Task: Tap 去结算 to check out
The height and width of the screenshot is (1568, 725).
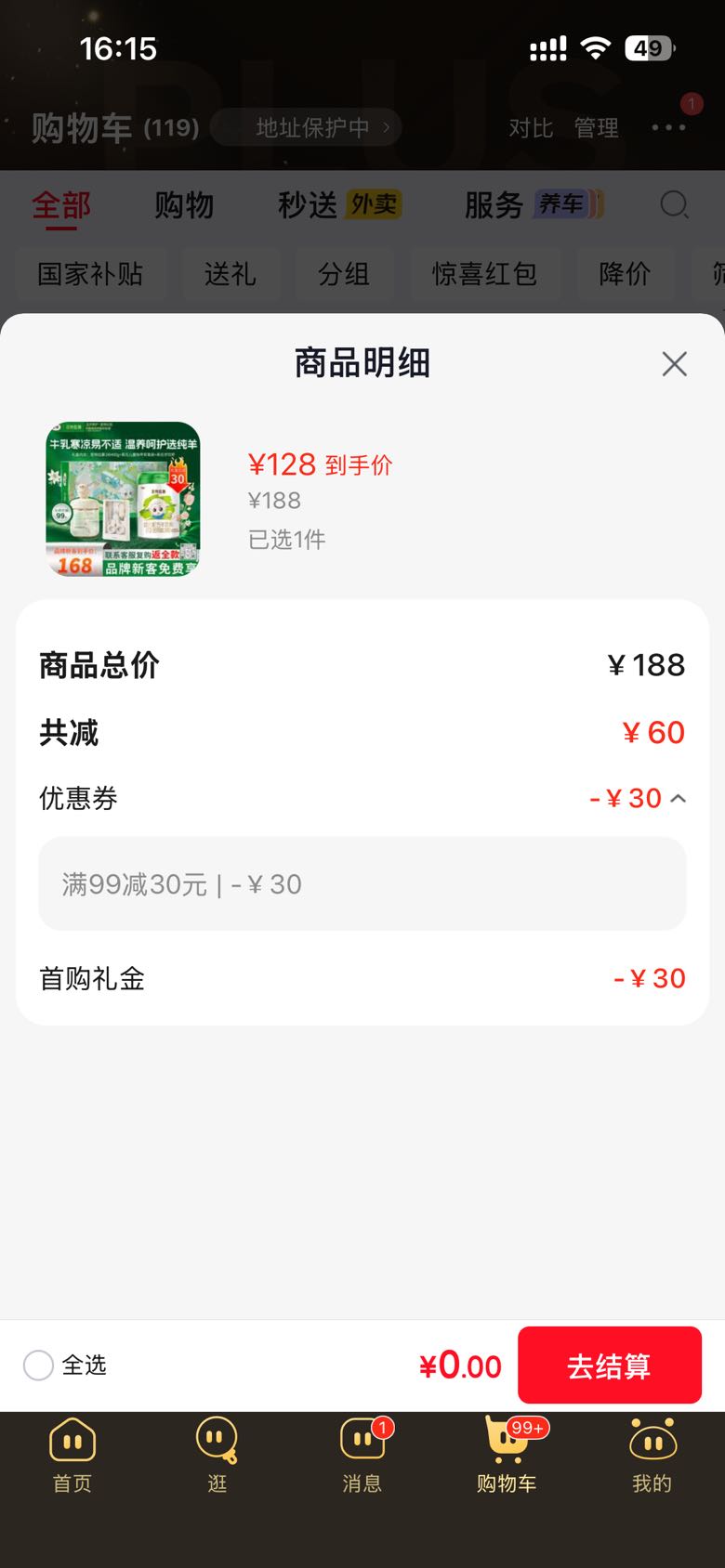Action: point(610,1365)
